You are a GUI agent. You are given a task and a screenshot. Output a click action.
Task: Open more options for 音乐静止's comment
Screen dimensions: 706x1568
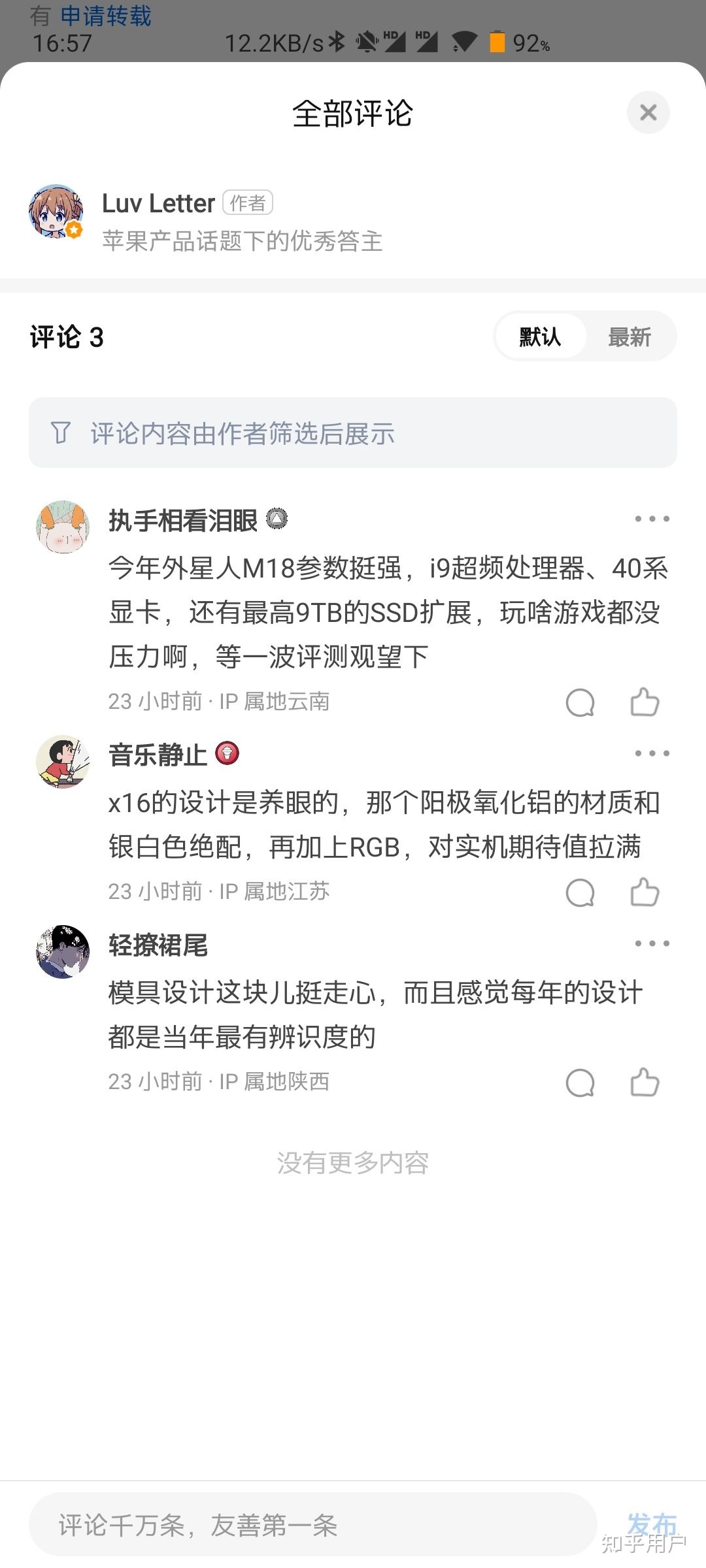(x=652, y=753)
